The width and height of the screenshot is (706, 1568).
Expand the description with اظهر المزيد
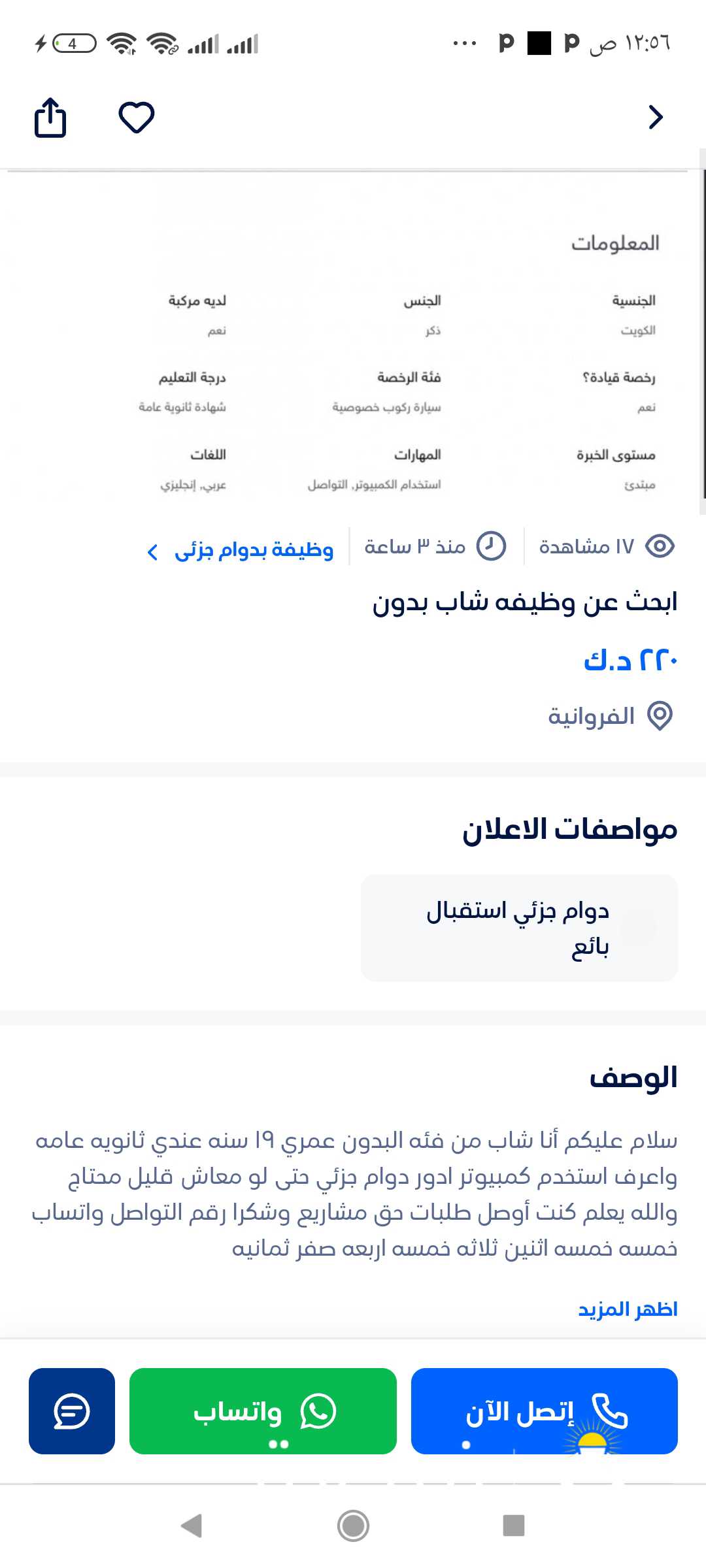pos(628,1309)
